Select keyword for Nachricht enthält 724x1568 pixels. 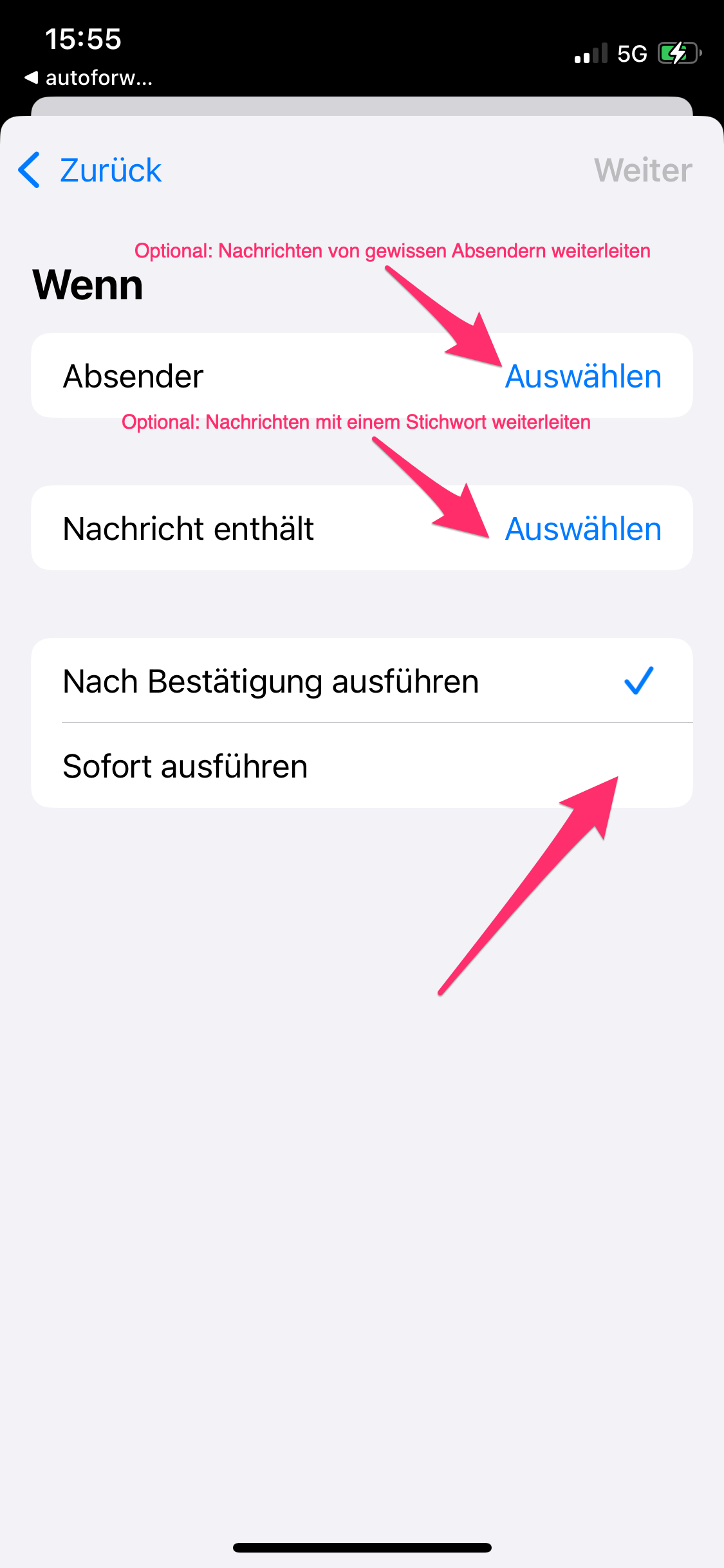pos(582,529)
